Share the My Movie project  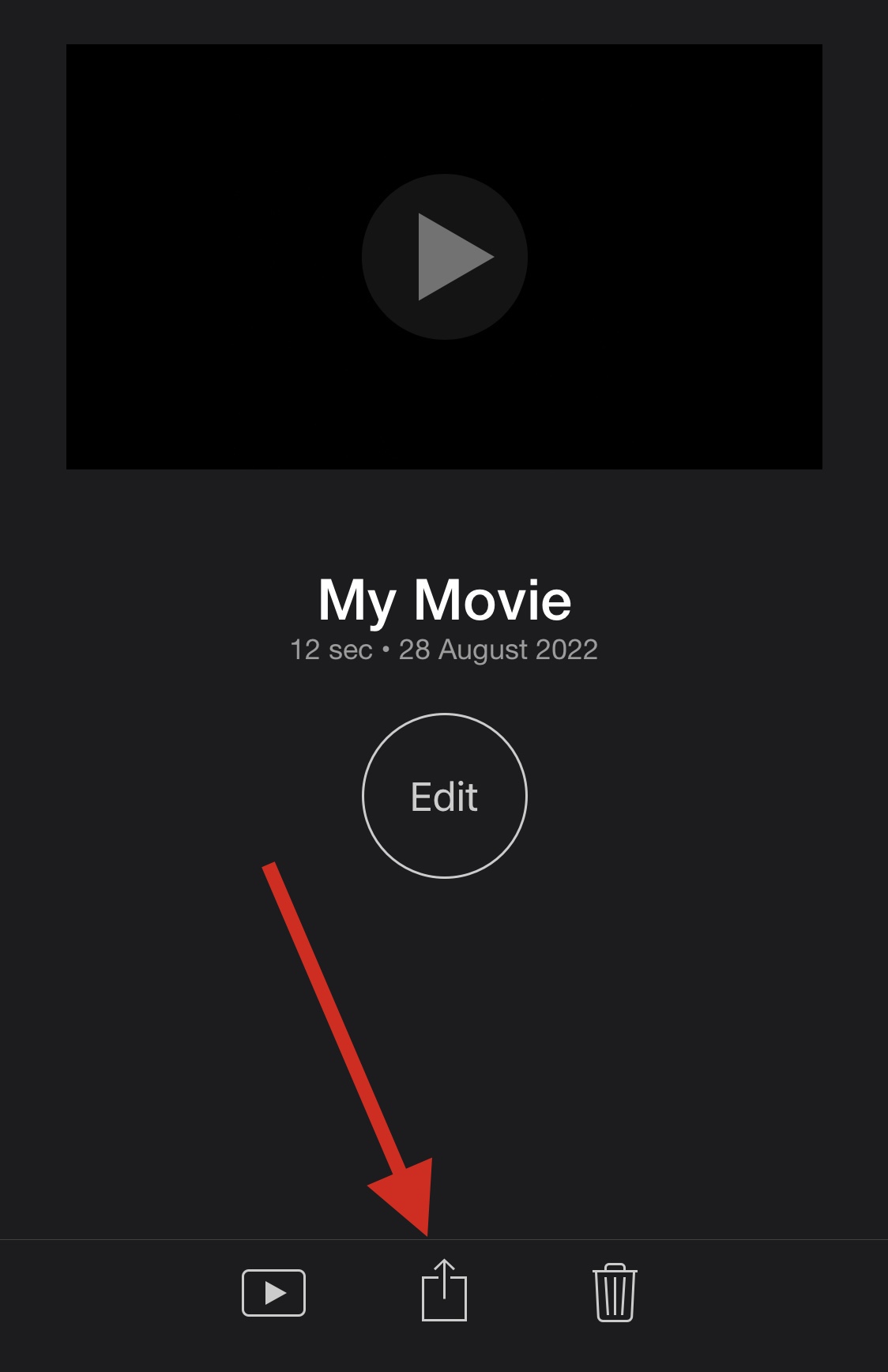[x=444, y=1291]
